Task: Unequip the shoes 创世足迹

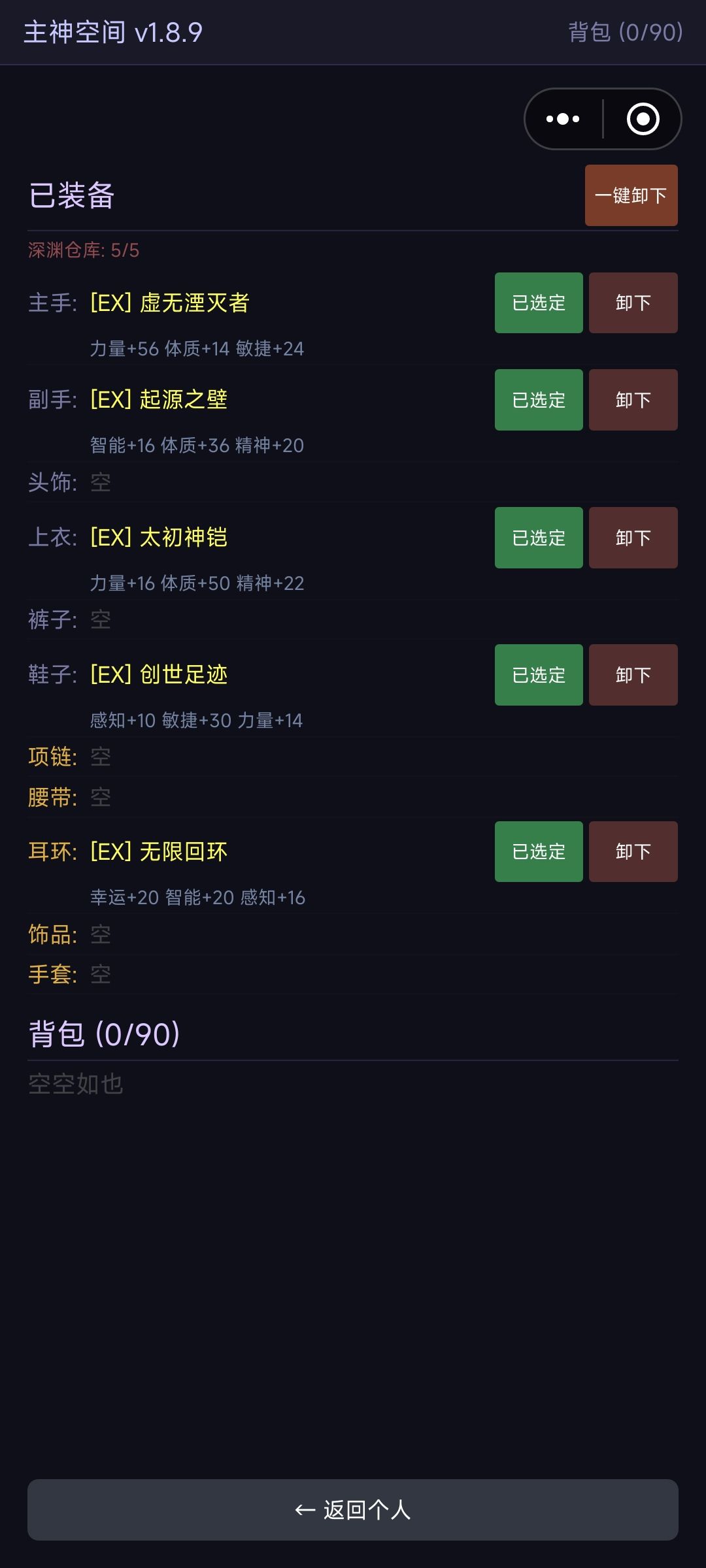Action: pos(633,675)
